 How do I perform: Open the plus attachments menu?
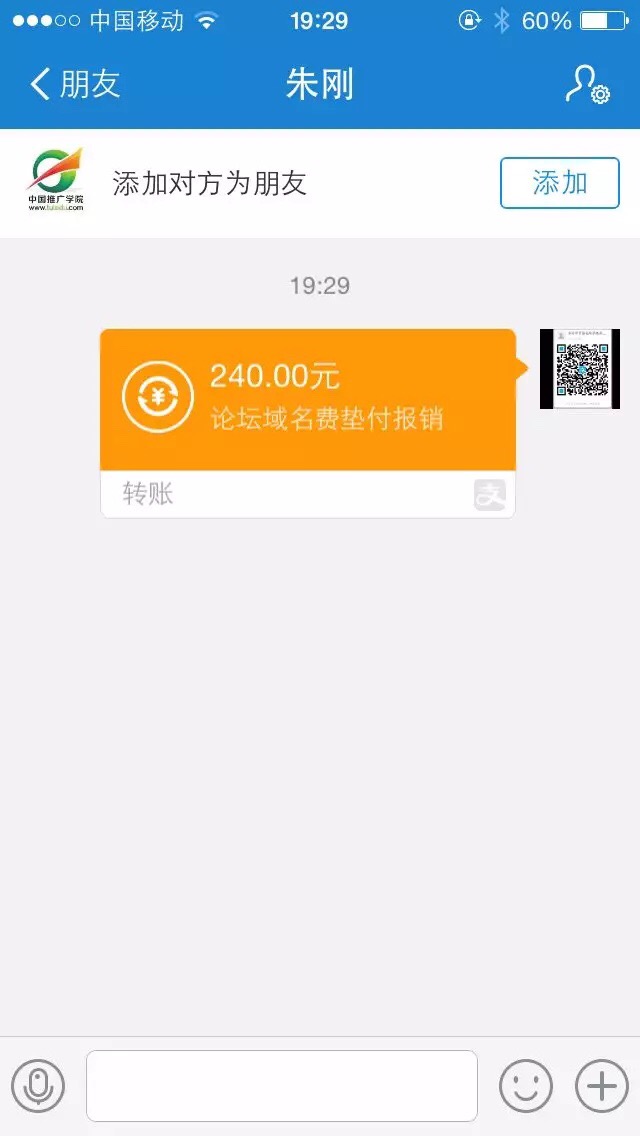[602, 1086]
